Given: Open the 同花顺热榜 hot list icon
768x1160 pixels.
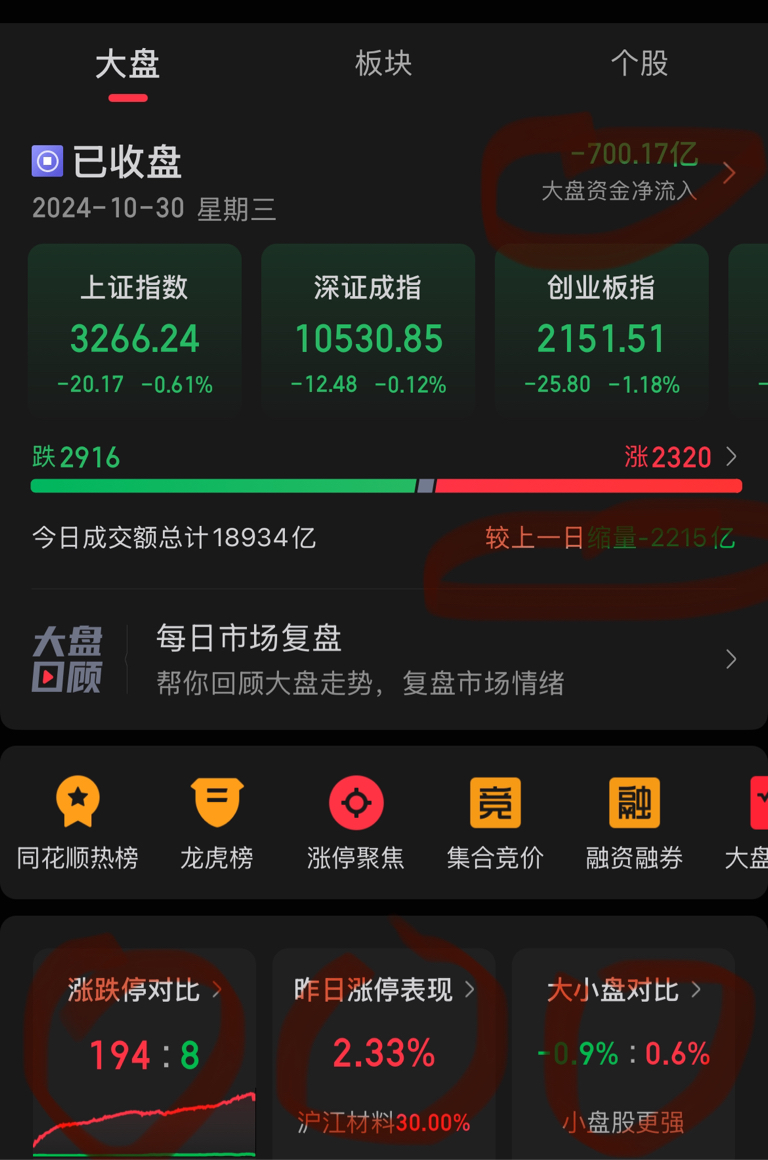Looking at the screenshot, I should (78, 820).
